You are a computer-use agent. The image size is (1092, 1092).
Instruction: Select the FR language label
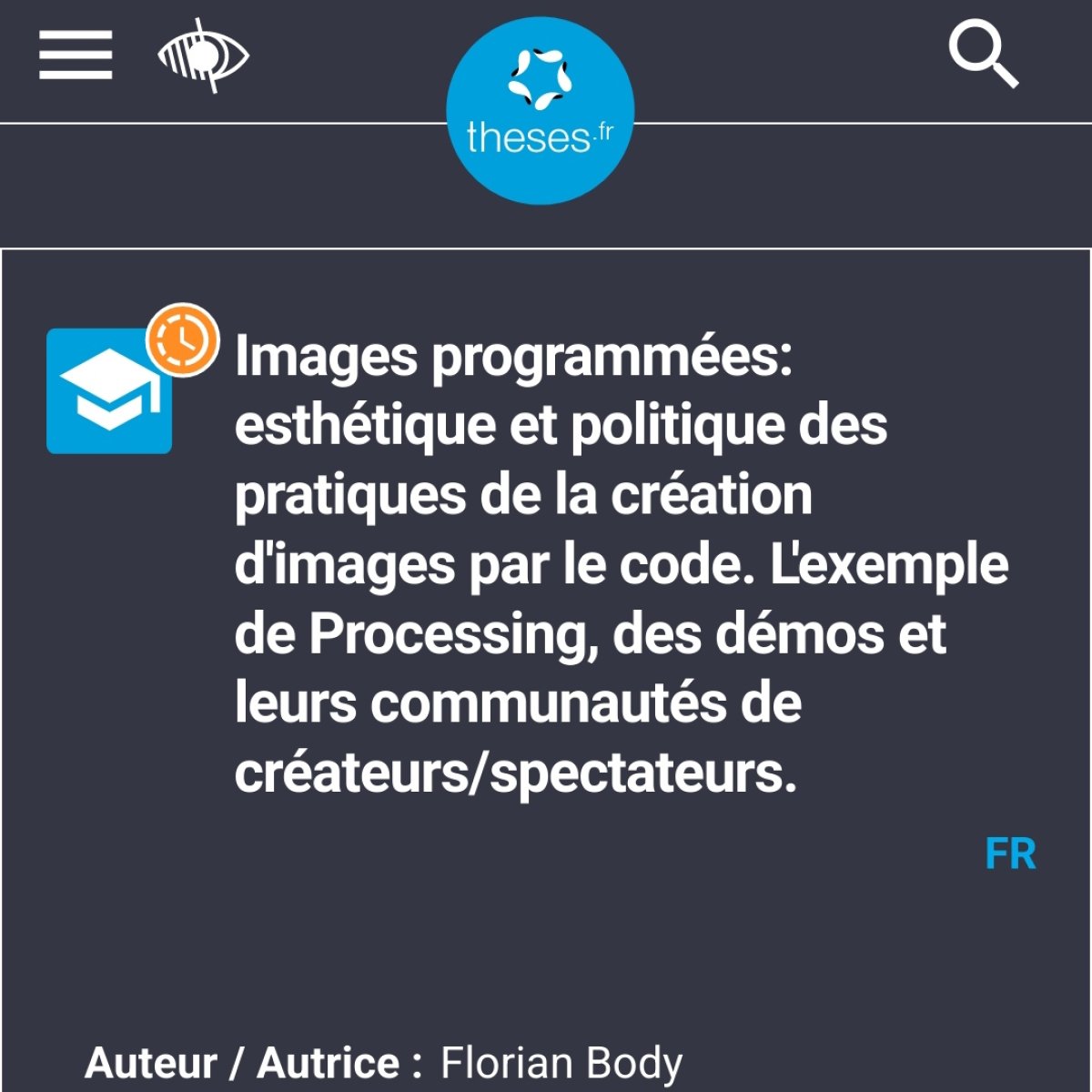1010,854
